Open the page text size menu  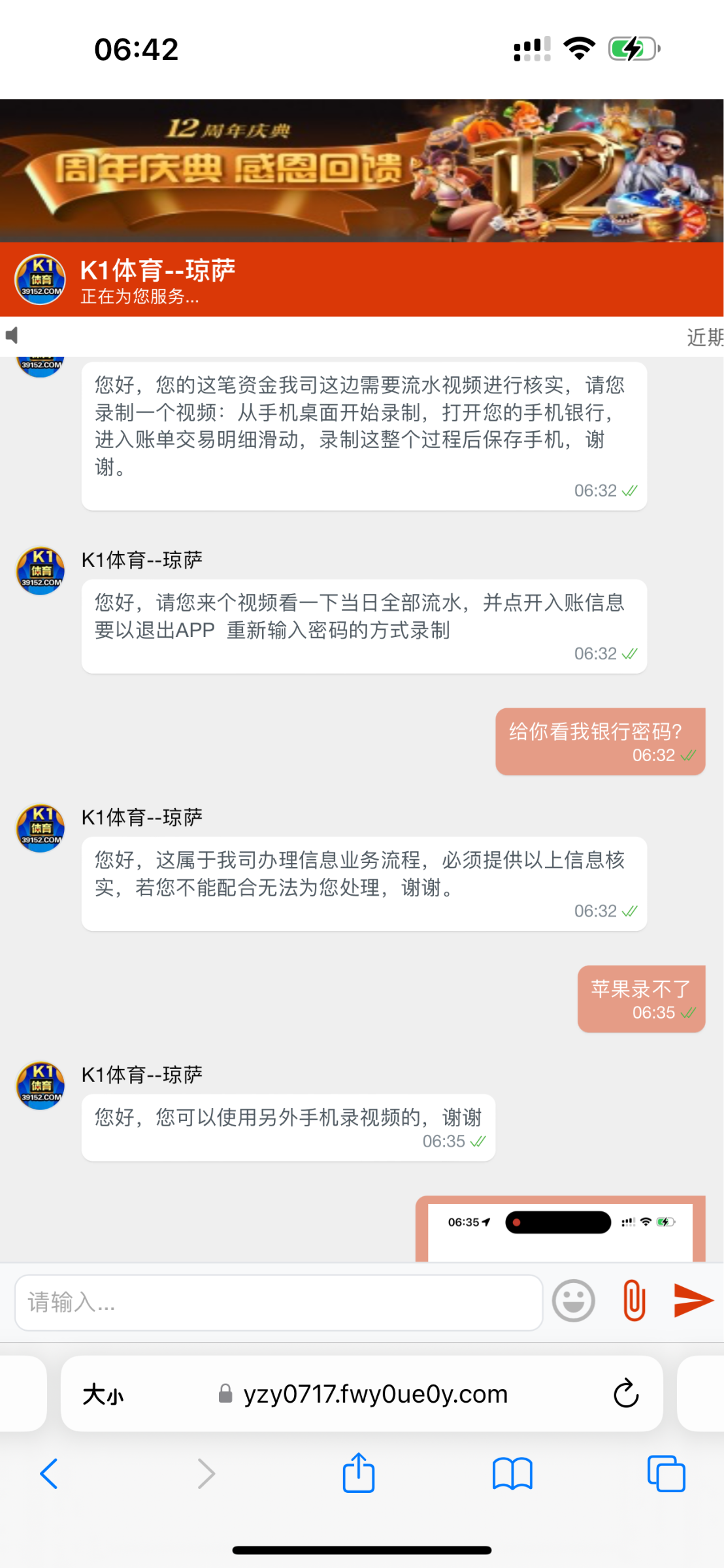103,1395
